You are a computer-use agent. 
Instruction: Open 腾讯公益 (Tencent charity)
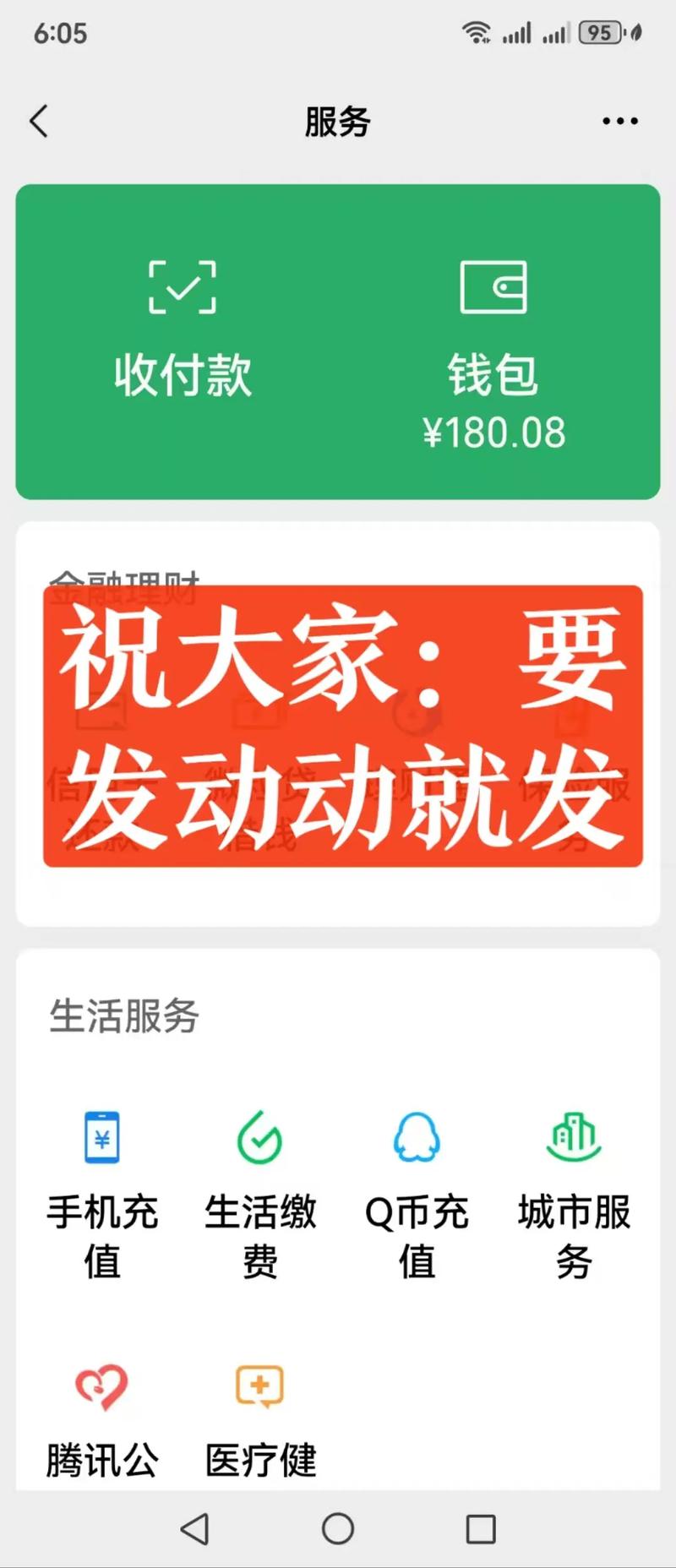pyautogui.click(x=100, y=1419)
